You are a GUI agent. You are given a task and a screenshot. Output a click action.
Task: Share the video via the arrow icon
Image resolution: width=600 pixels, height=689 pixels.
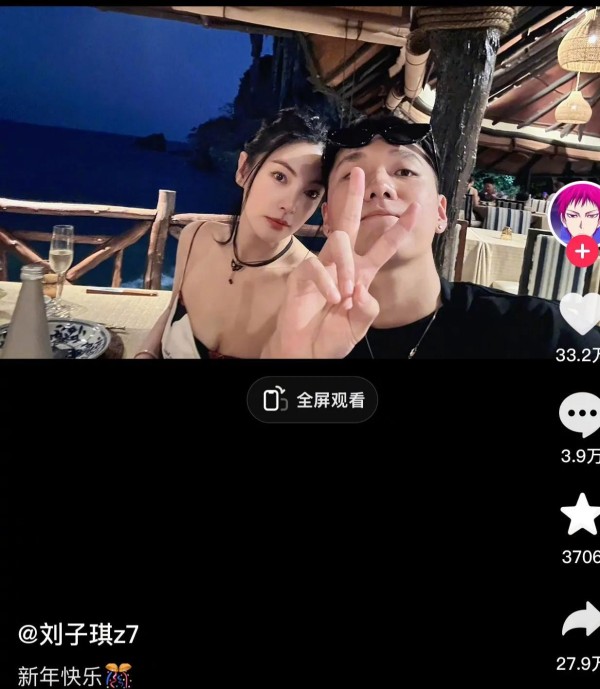click(x=581, y=624)
